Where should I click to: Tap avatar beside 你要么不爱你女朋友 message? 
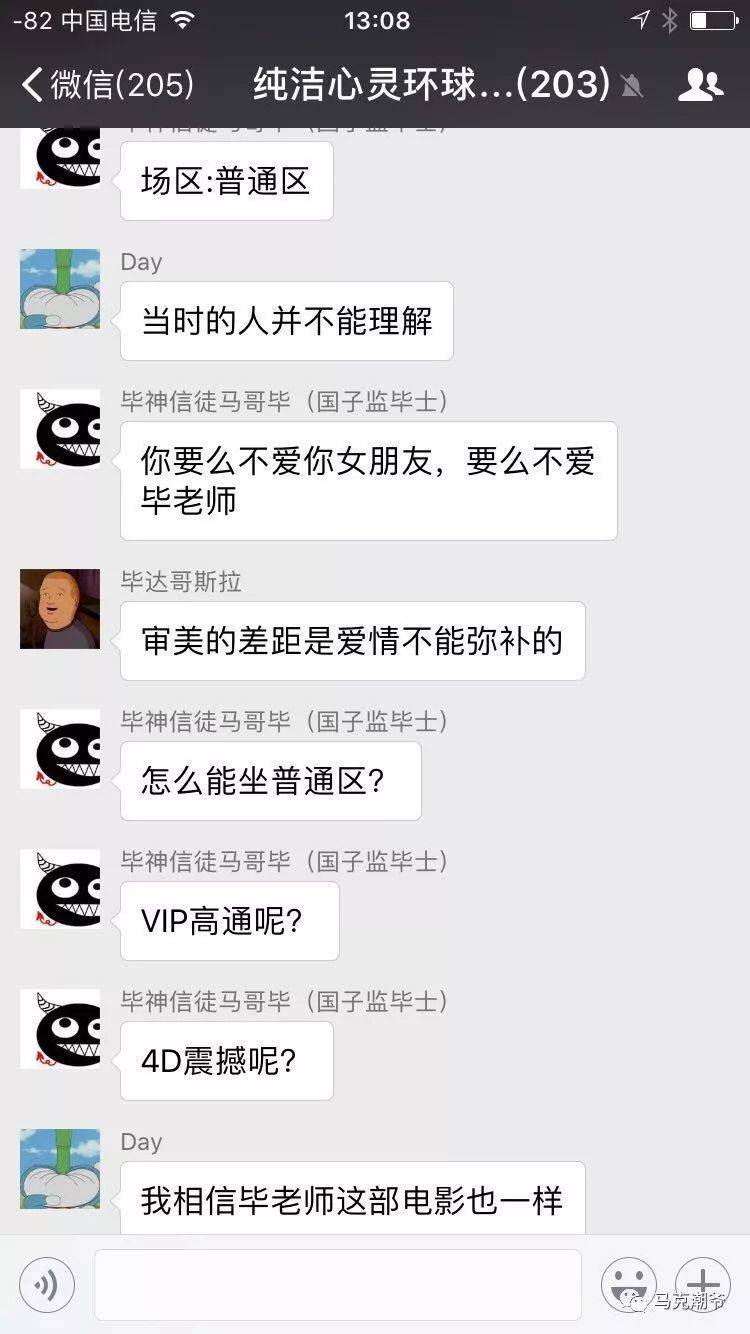60,429
